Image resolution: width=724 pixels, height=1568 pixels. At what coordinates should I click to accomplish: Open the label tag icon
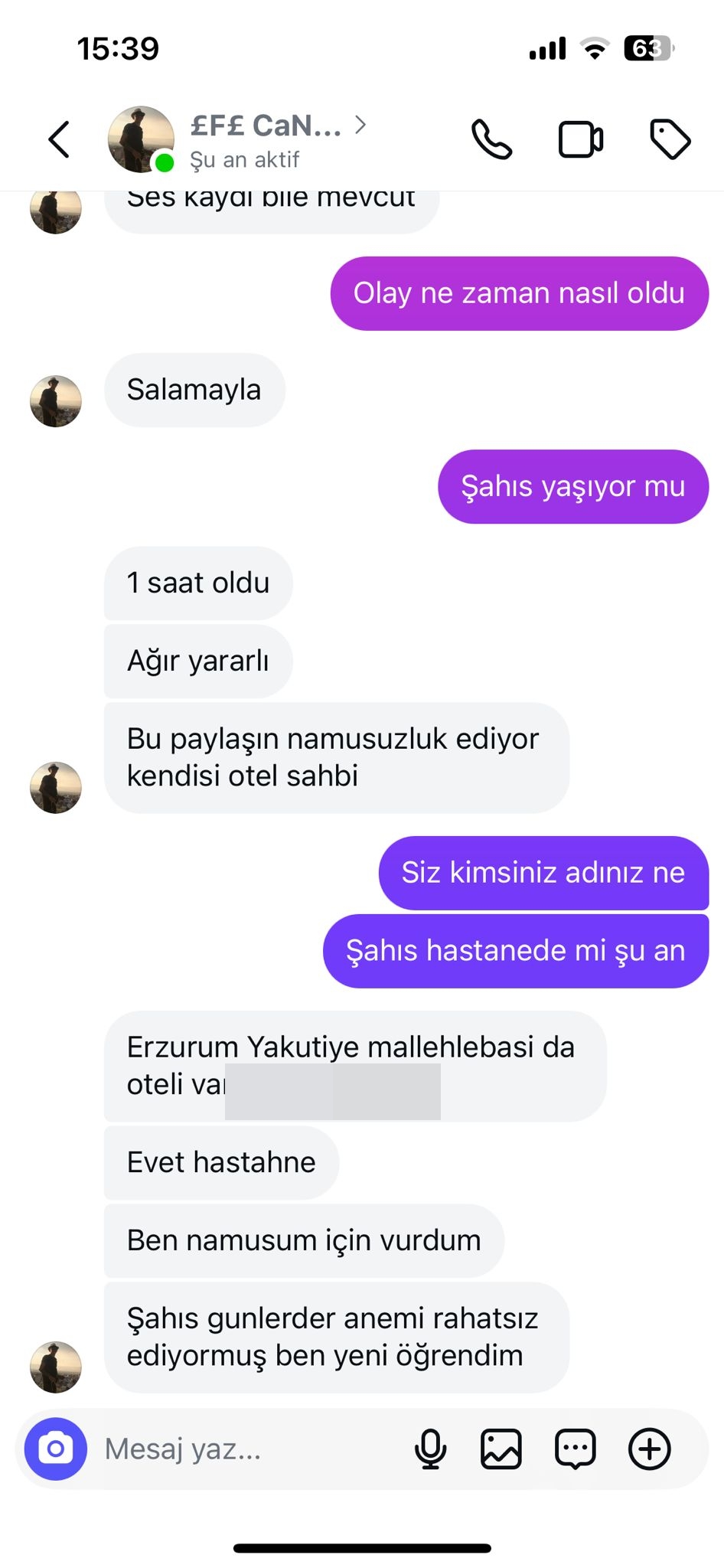tap(670, 139)
